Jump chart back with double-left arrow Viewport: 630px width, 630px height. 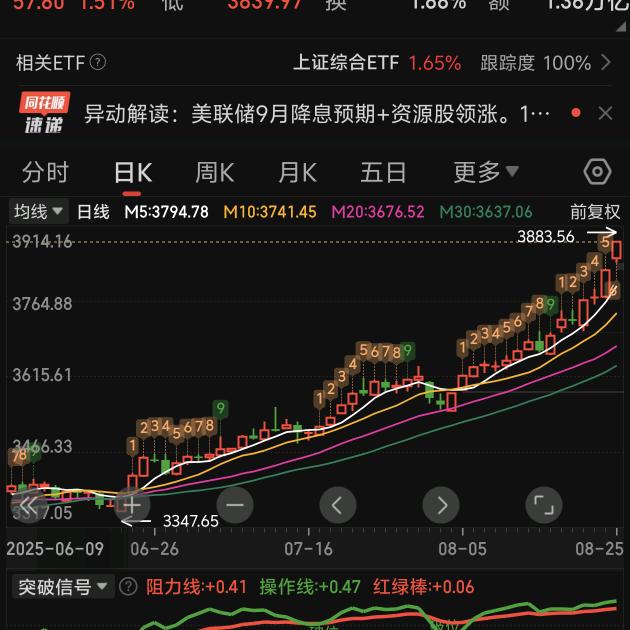30,504
